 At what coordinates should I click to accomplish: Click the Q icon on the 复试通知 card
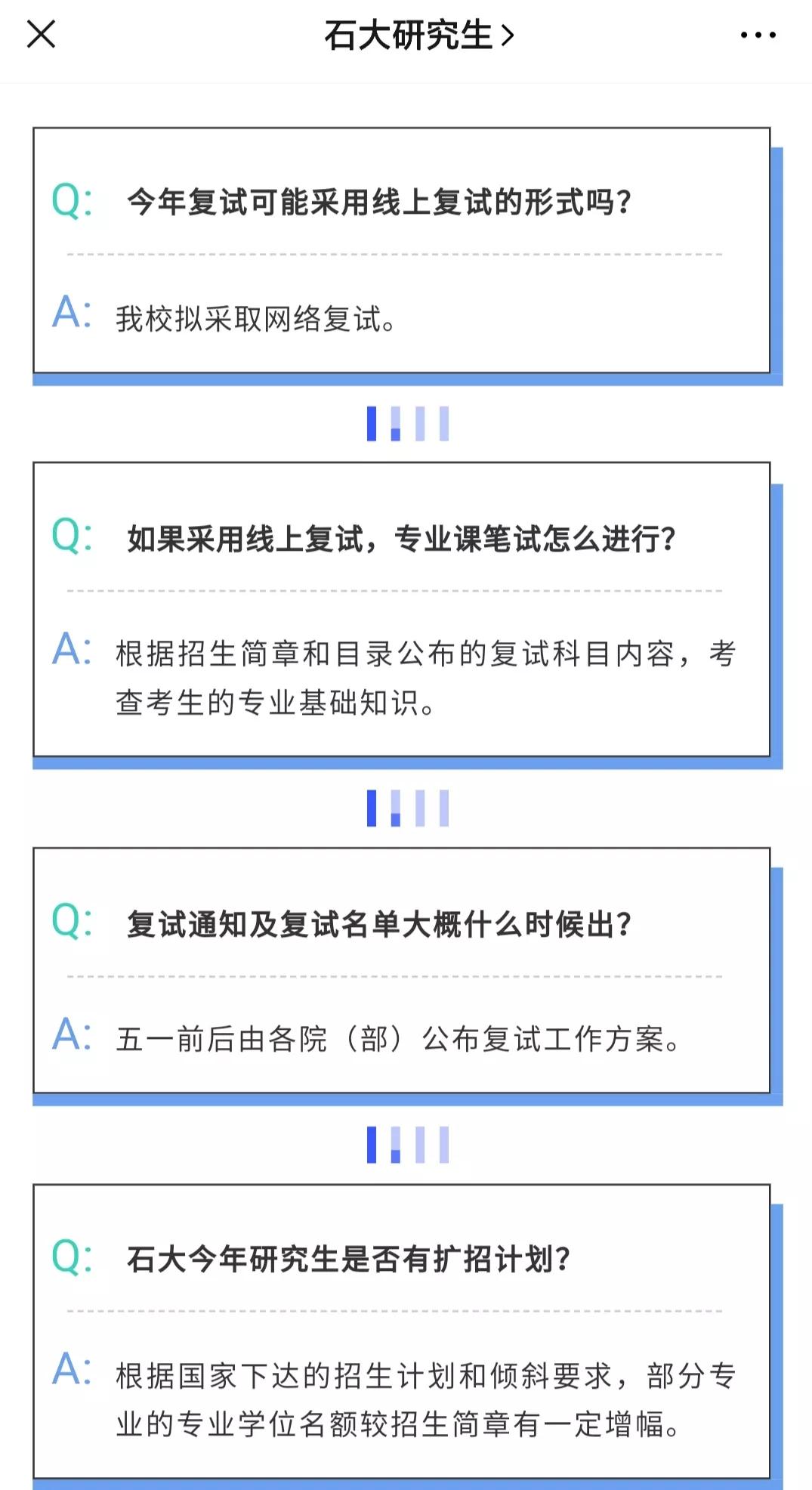[x=71, y=923]
